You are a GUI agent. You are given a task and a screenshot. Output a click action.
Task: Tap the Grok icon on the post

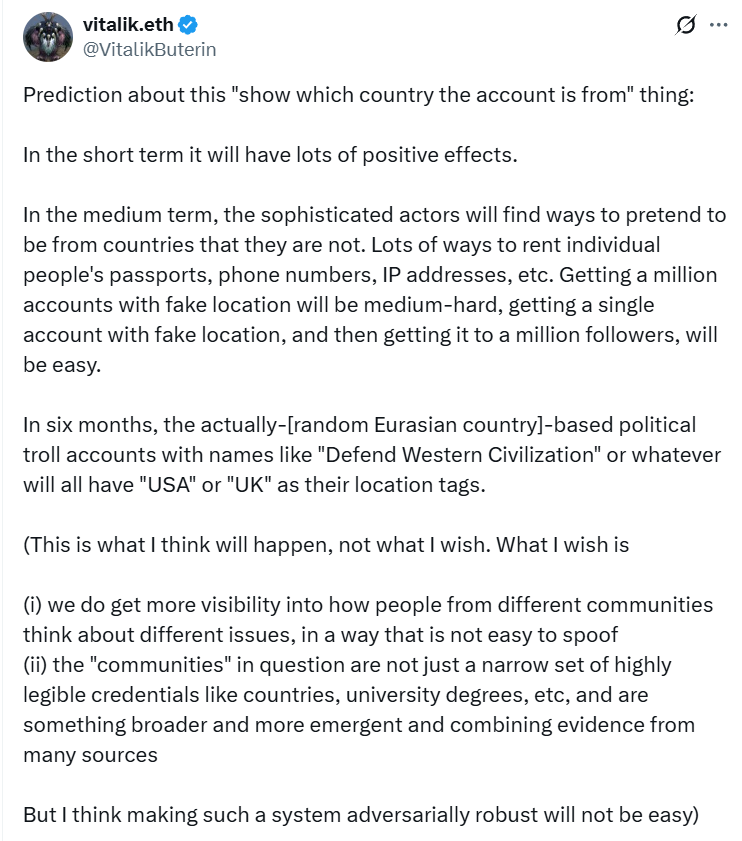686,26
